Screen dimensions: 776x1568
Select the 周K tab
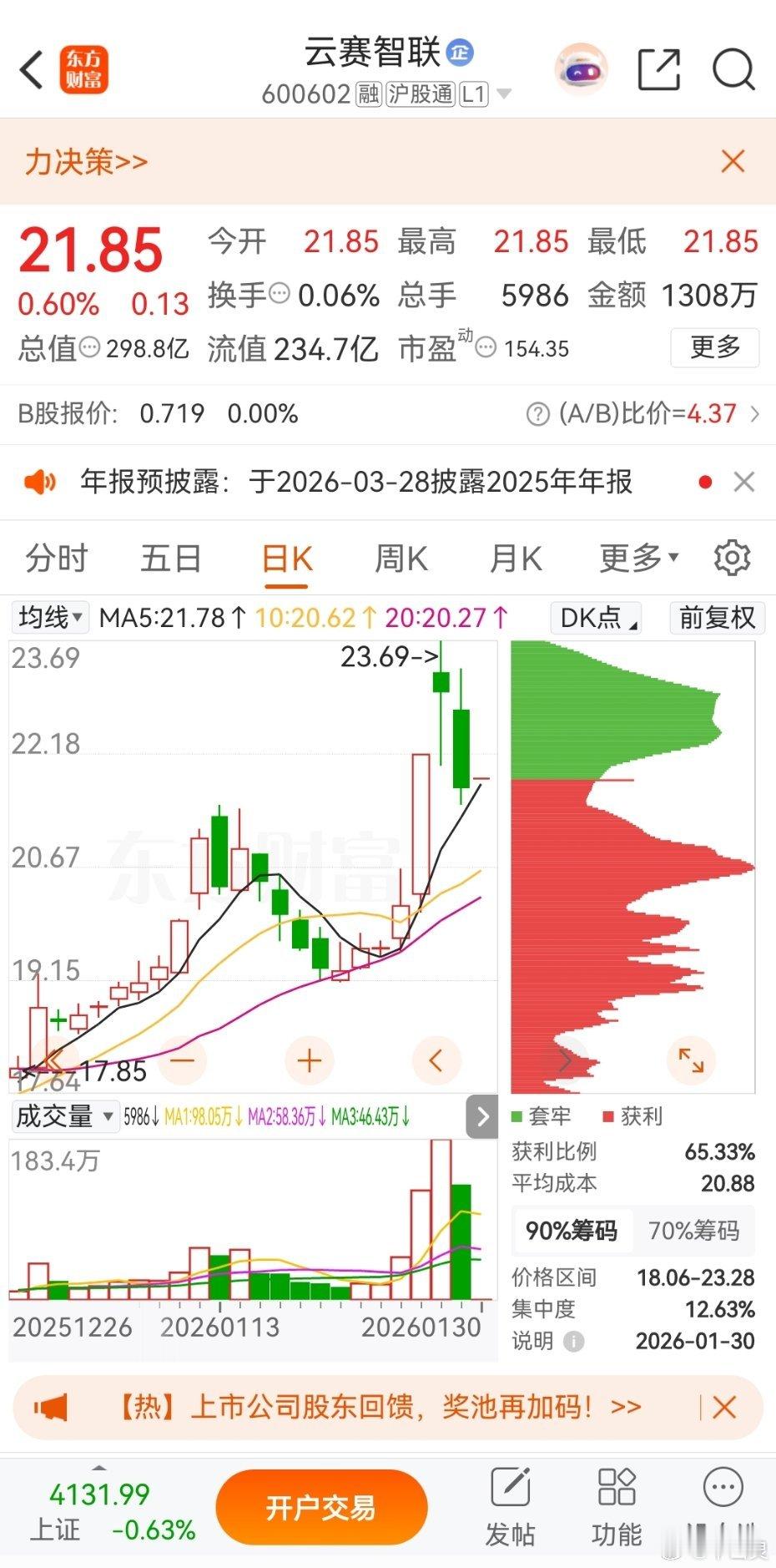pyautogui.click(x=401, y=558)
